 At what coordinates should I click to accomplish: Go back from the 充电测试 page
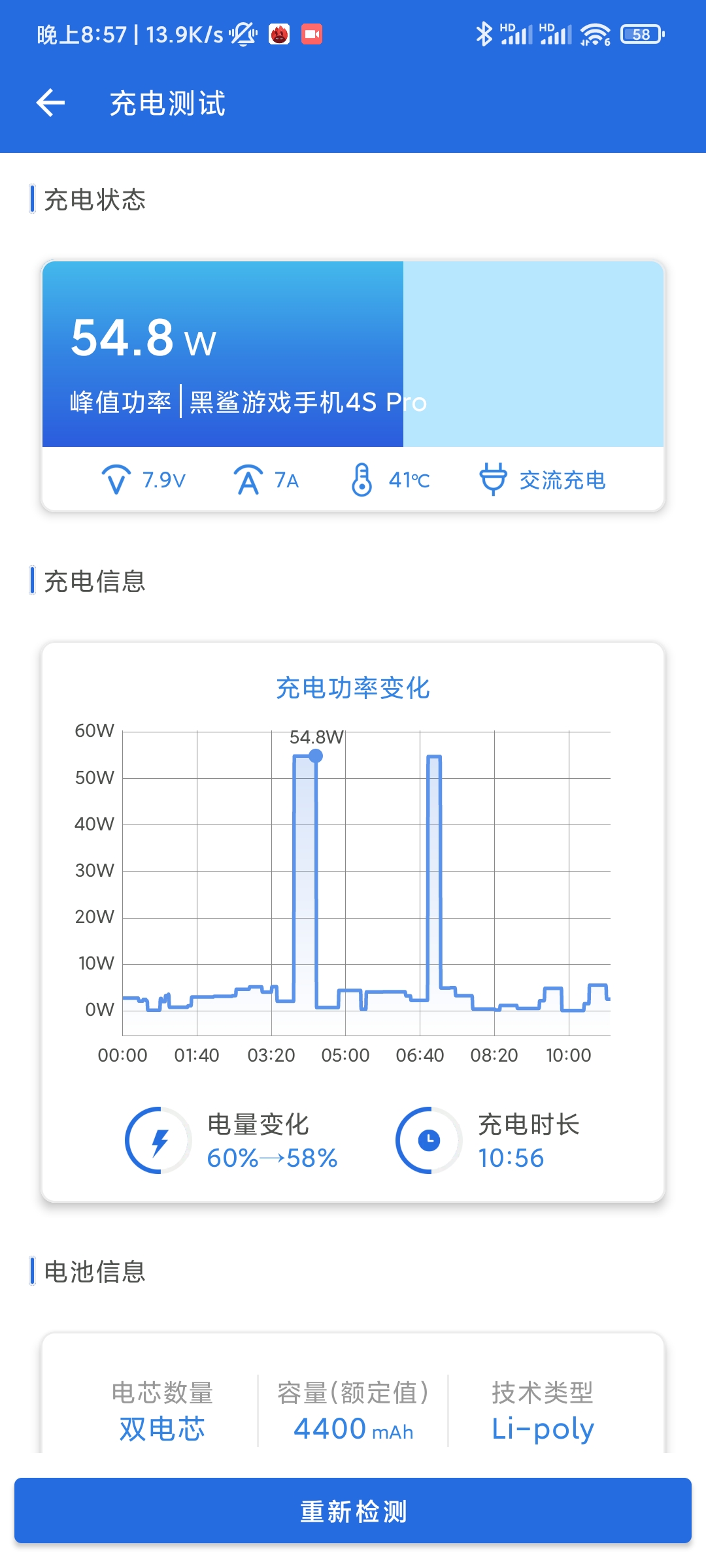click(50, 103)
